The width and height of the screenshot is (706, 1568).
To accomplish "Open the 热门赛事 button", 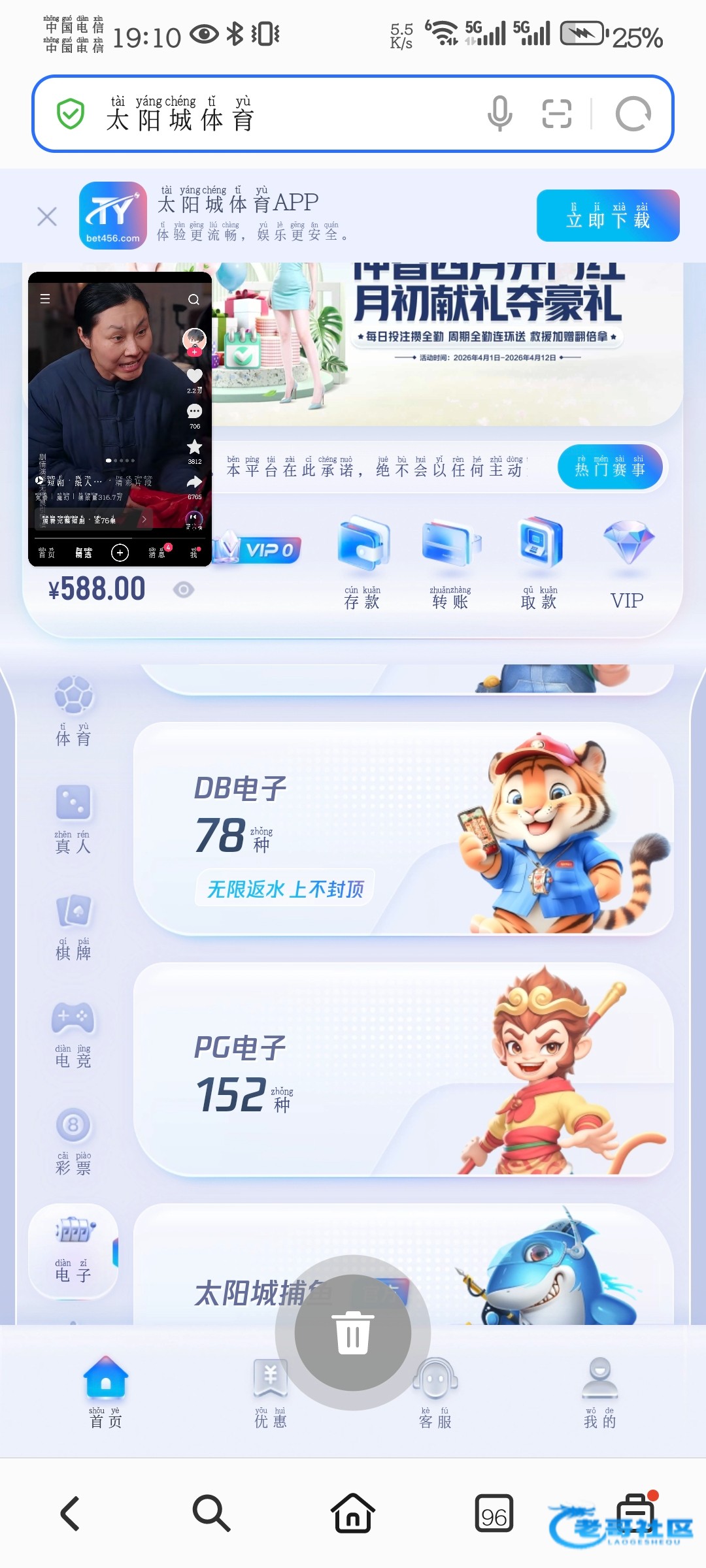I will 610,467.
